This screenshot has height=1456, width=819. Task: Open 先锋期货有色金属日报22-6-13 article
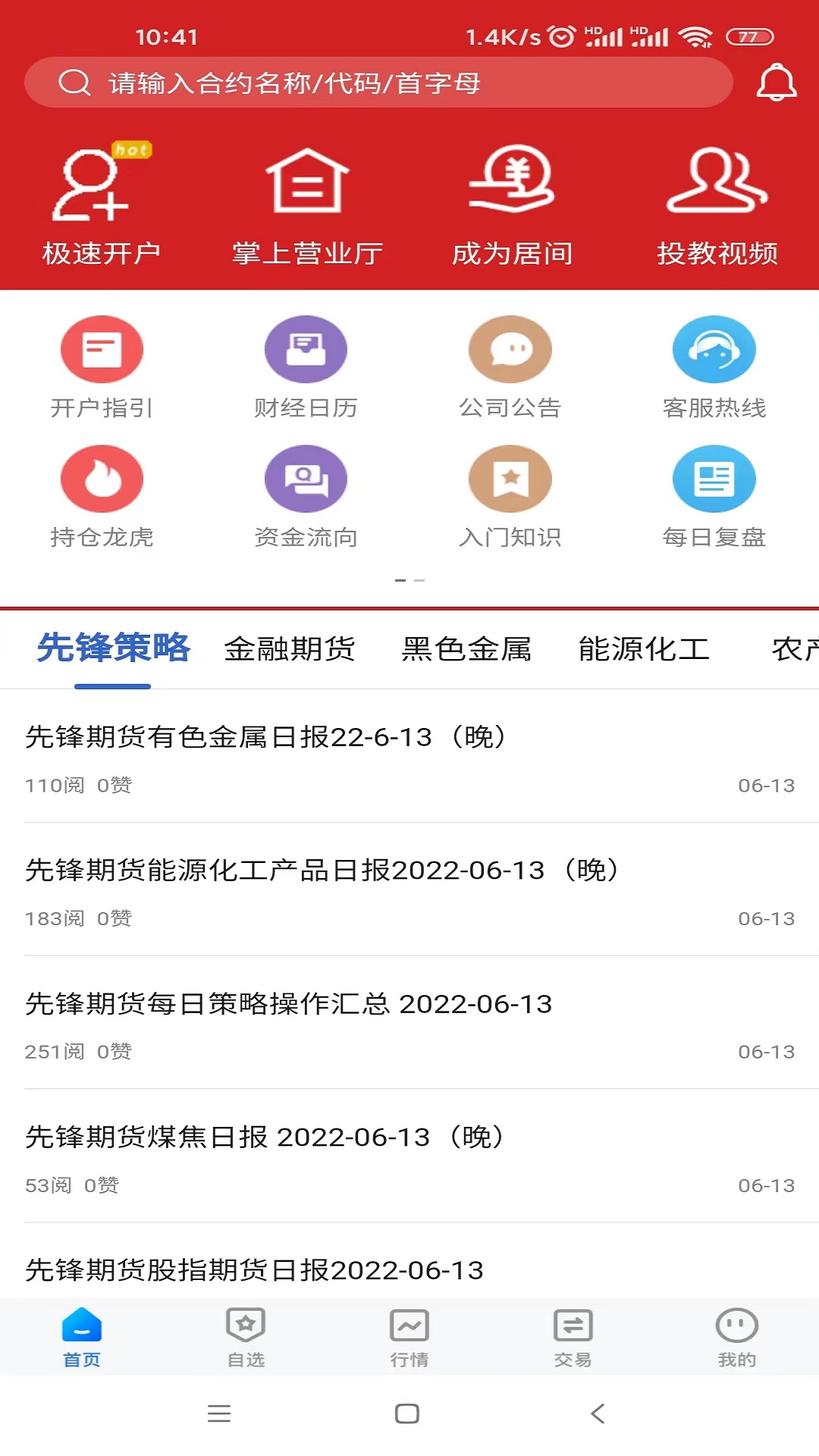(x=265, y=737)
